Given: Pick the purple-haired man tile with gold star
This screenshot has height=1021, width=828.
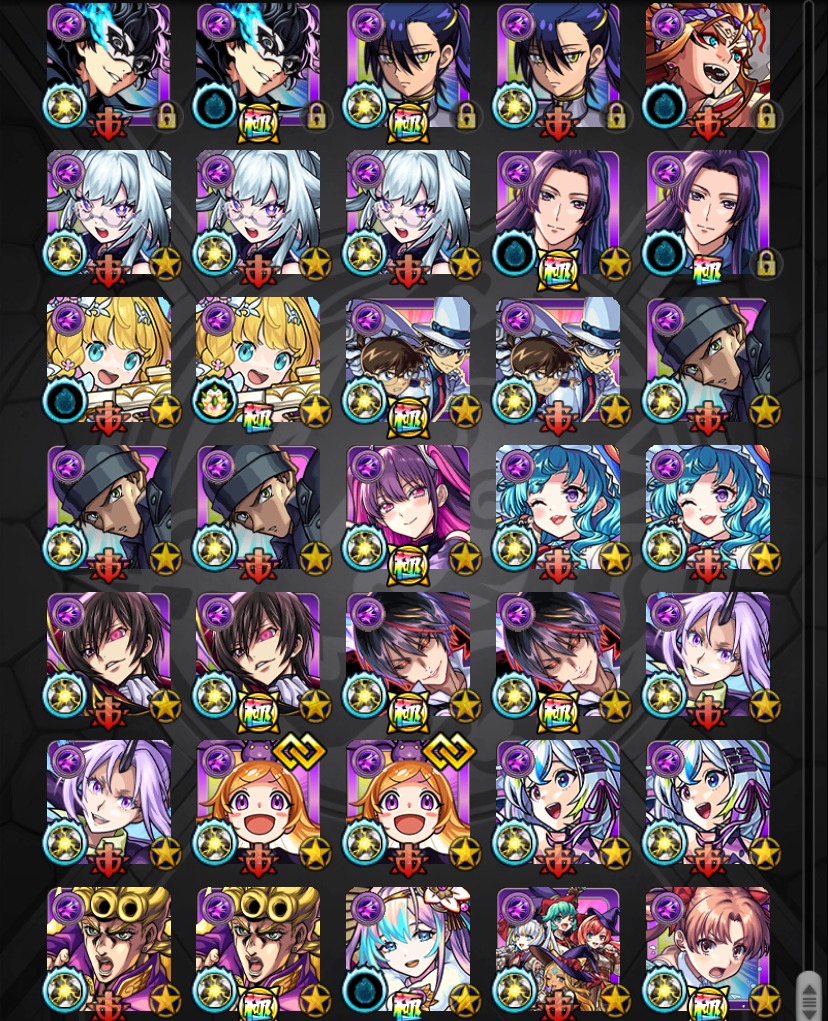Looking at the screenshot, I should pyautogui.click(x=558, y=212).
